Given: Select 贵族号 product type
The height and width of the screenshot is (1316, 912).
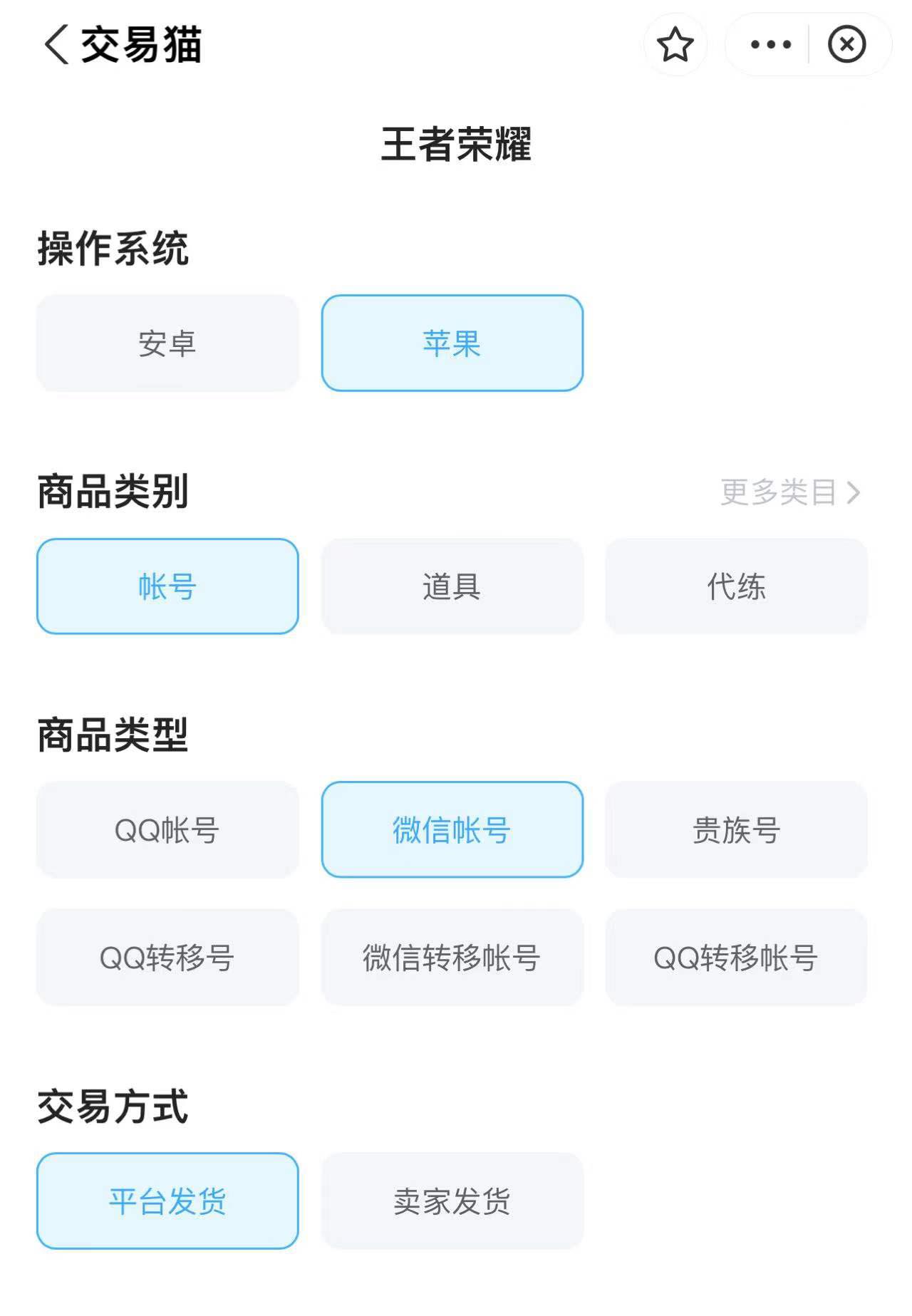Looking at the screenshot, I should [x=736, y=830].
